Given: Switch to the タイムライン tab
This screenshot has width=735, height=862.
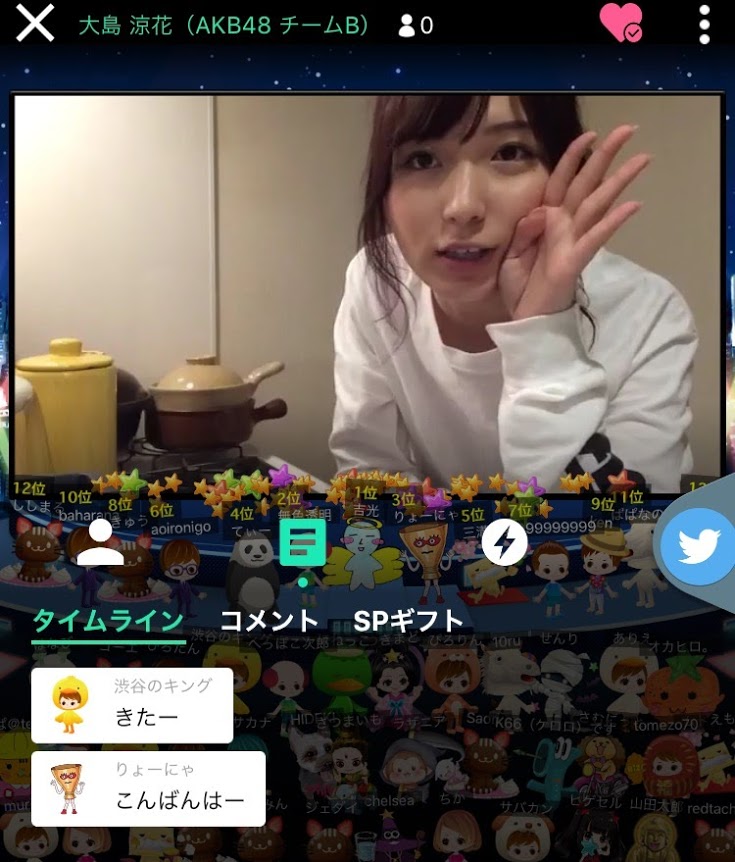Looking at the screenshot, I should coord(108,621).
